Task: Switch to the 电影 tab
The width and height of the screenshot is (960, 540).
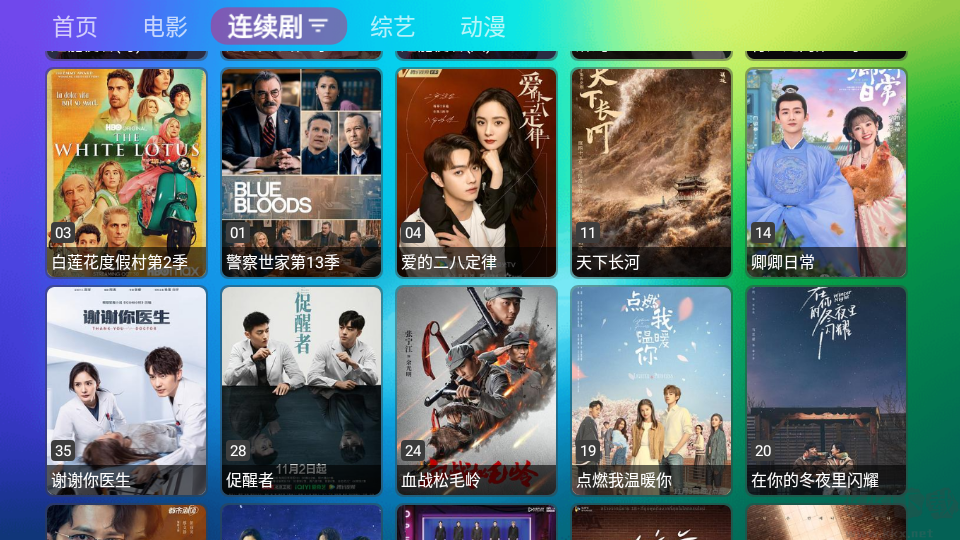Action: coord(165,27)
